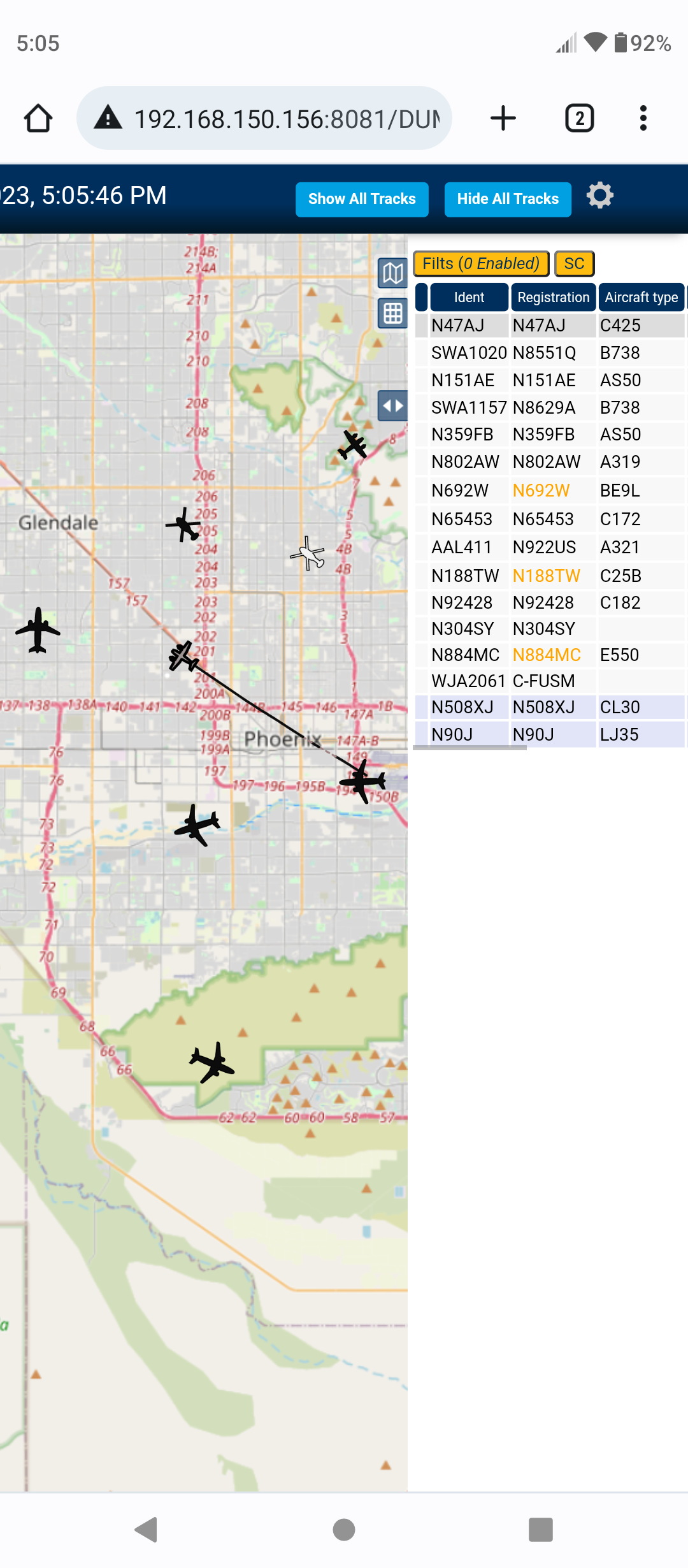Viewport: 688px width, 1568px height.
Task: Open registration link N692W
Action: click(541, 490)
